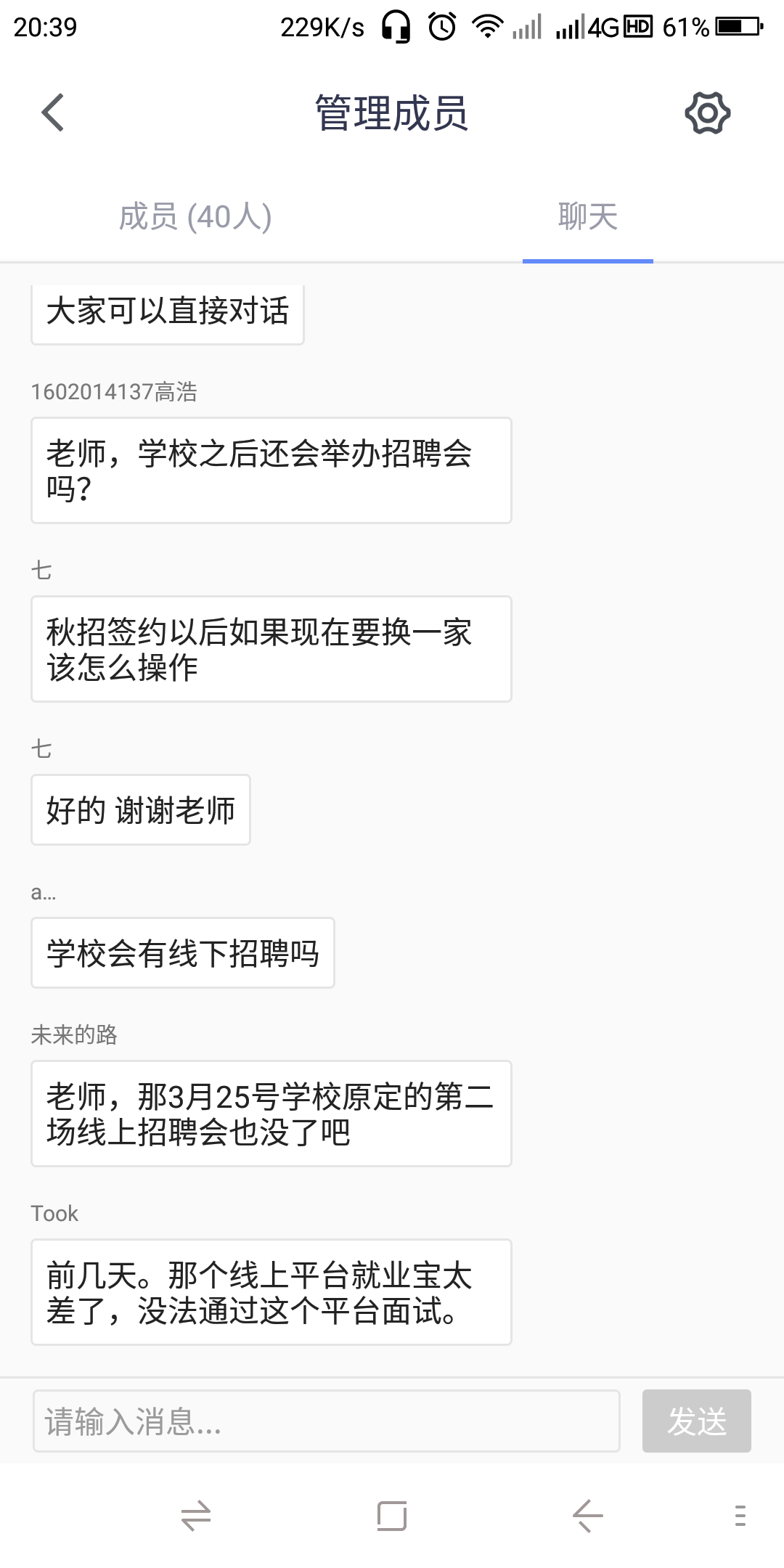Open the settings gear icon

[x=707, y=113]
